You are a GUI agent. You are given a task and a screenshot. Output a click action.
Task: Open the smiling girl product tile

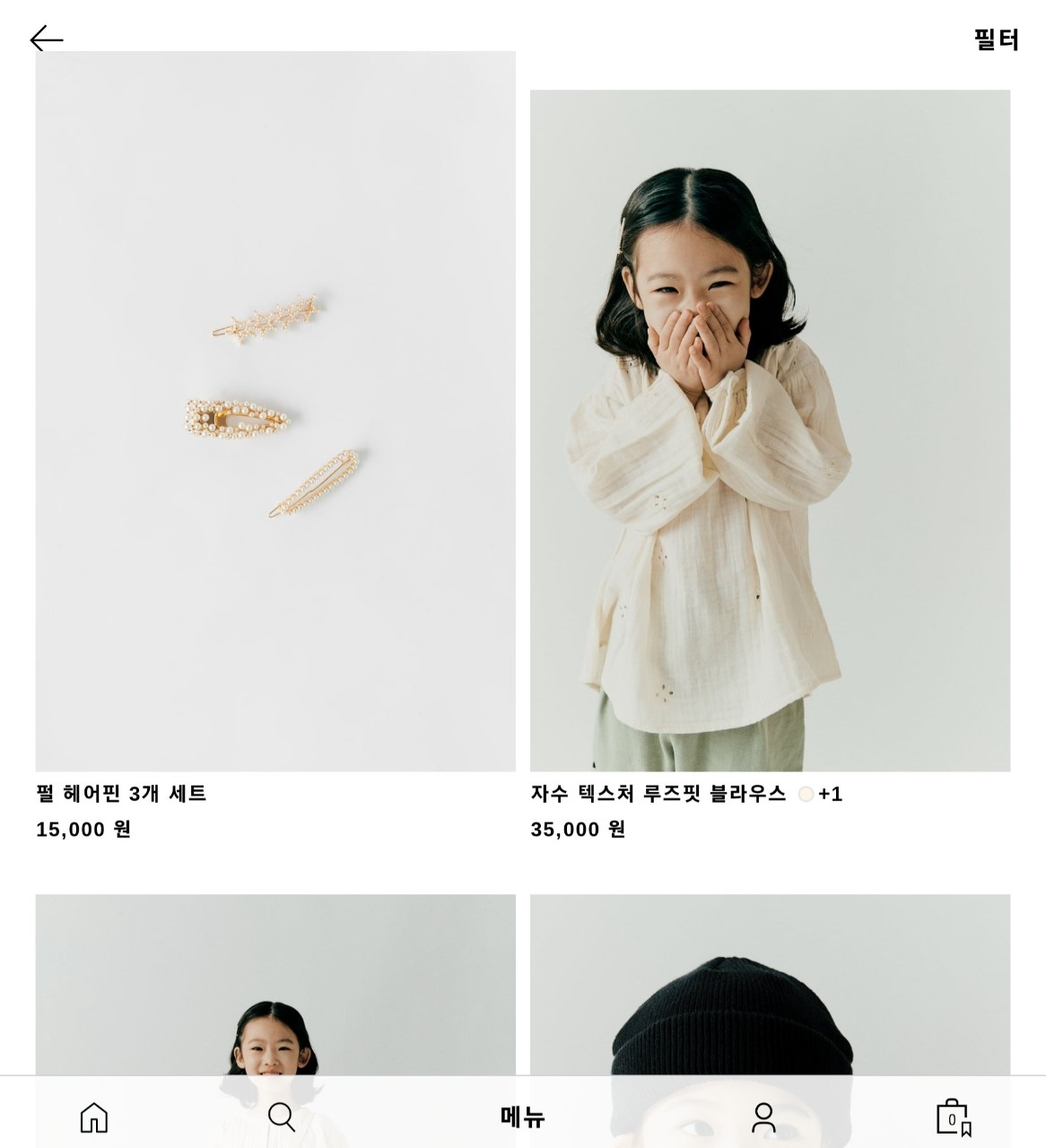pos(275,987)
